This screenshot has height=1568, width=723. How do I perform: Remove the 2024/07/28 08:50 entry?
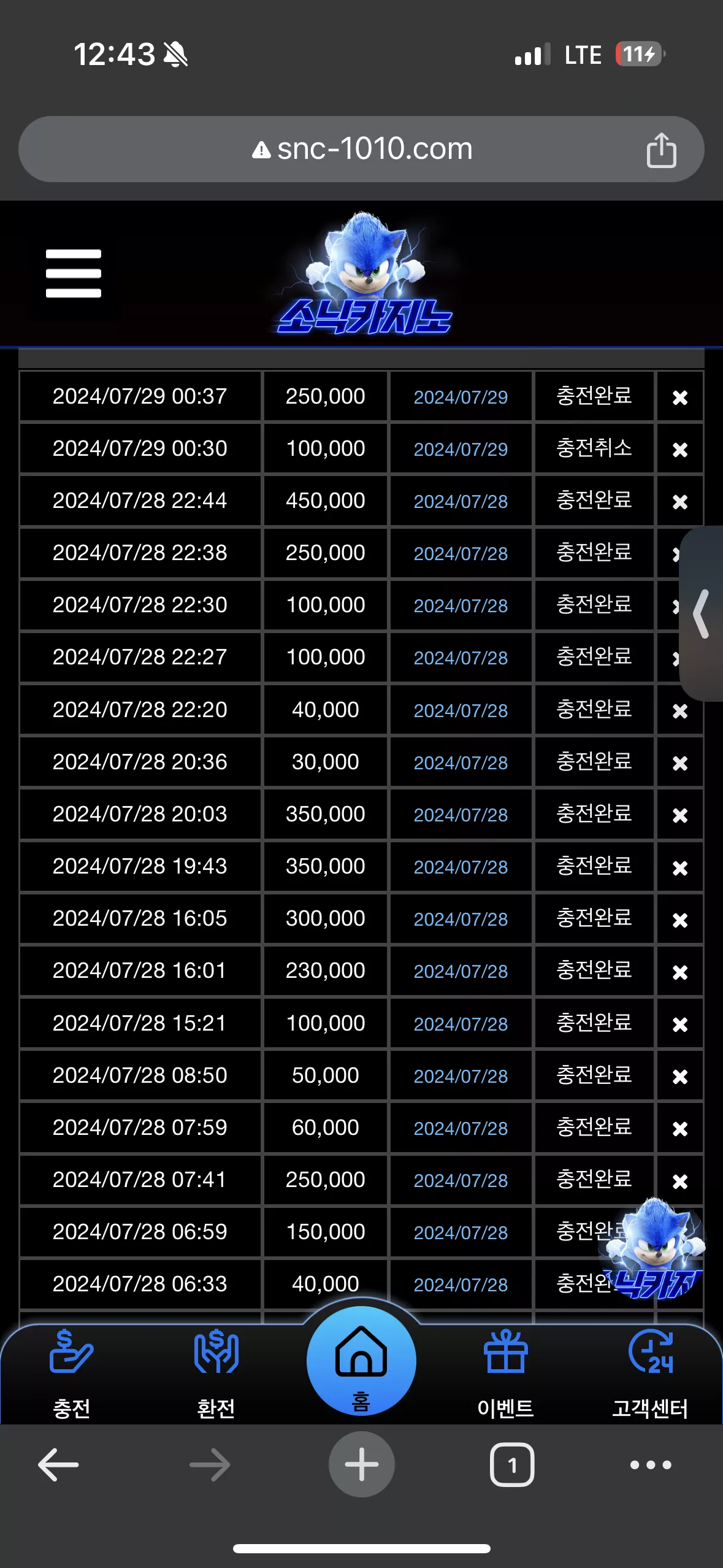[680, 1077]
